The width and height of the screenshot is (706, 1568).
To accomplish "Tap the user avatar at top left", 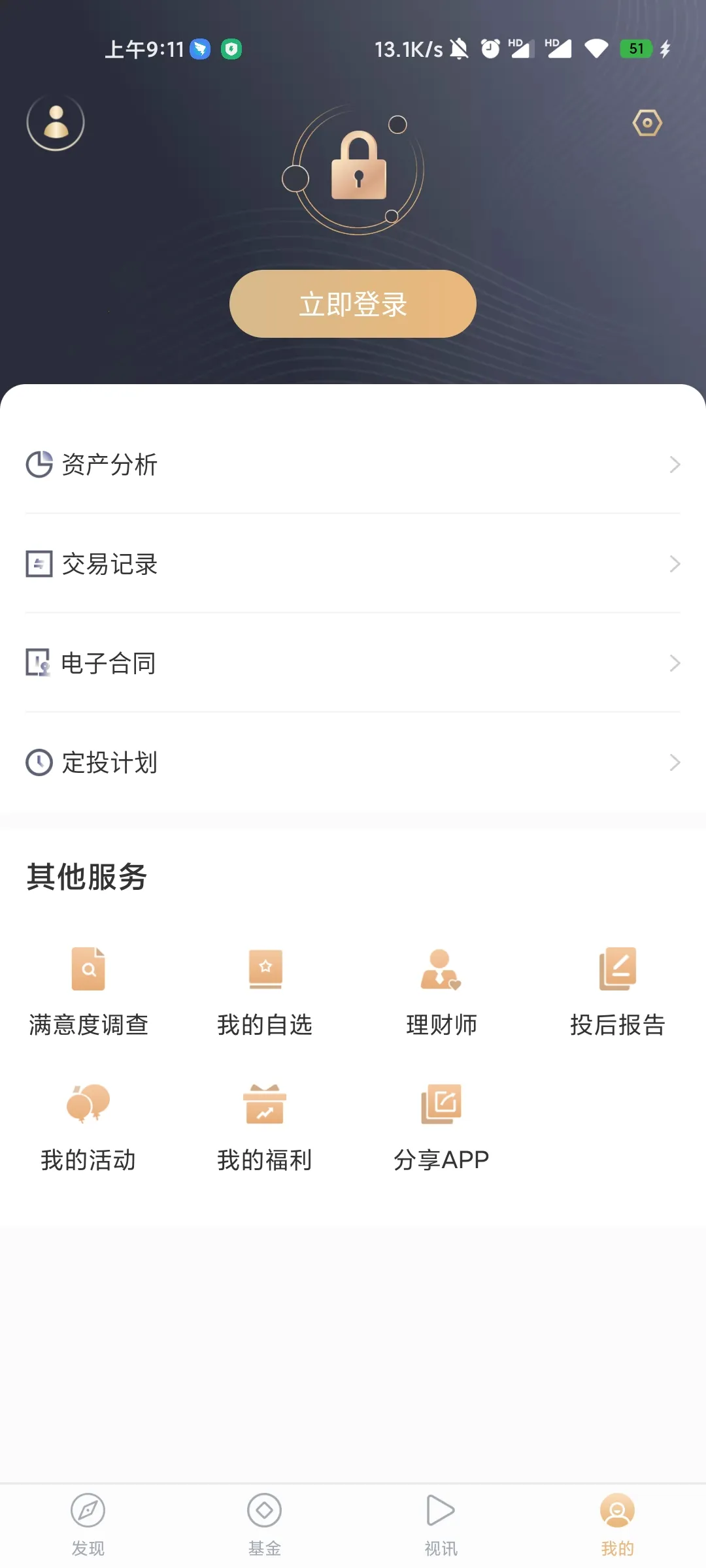I will point(55,122).
